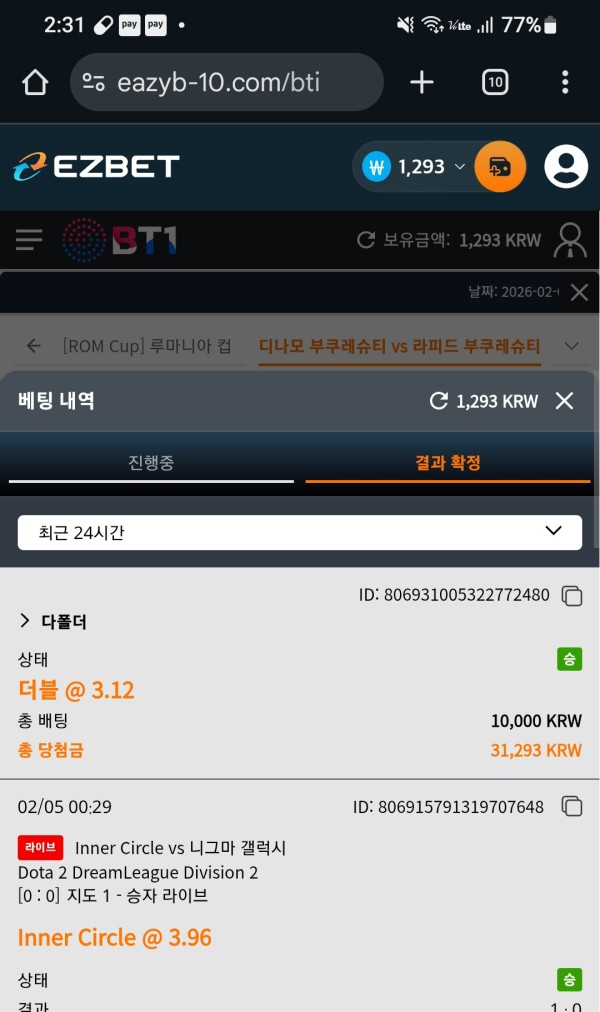This screenshot has width=600, height=1012.
Task: Open a new browser tab
Action: (422, 82)
